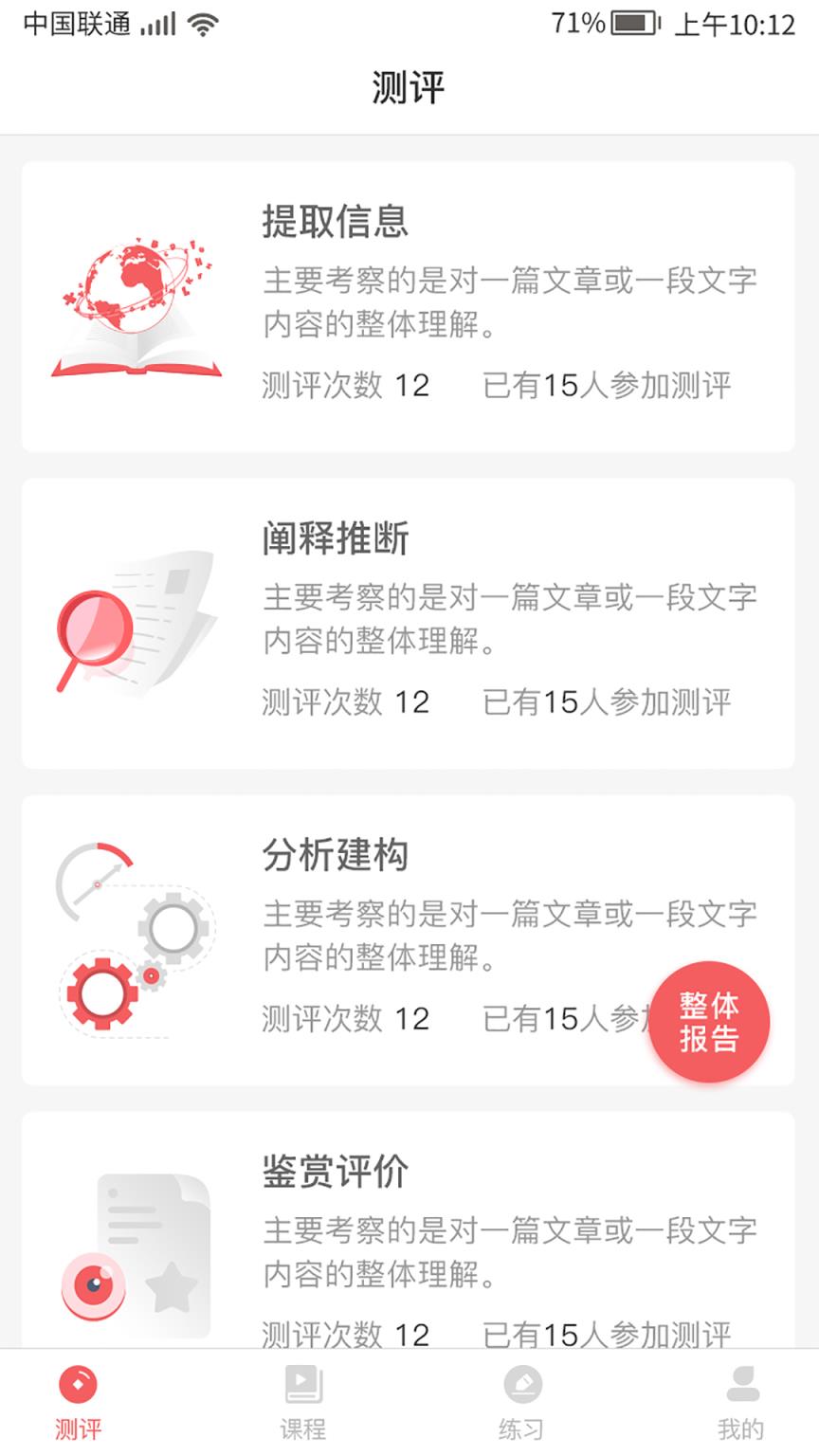Viewport: 819px width, 1456px height.
Task: Select the 测评 page title header
Action: [409, 86]
